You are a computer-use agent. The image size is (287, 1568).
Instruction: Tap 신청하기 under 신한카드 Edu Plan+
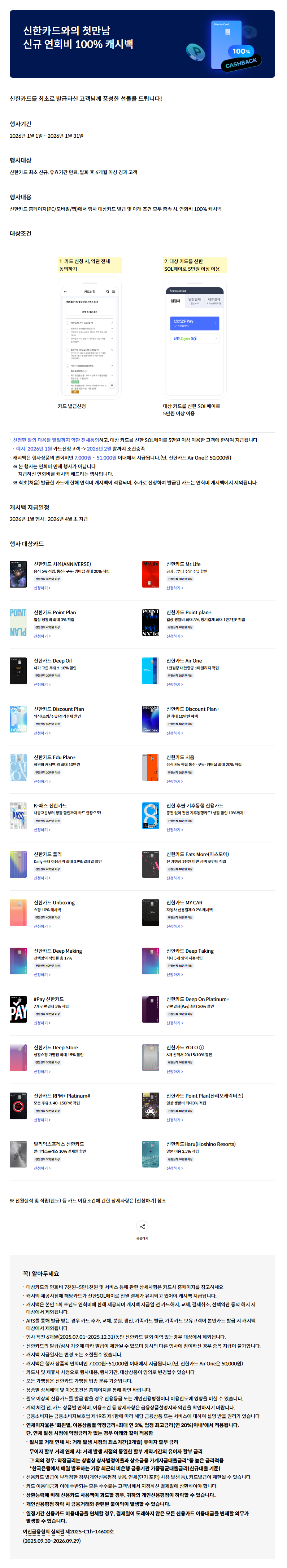[x=42, y=781]
